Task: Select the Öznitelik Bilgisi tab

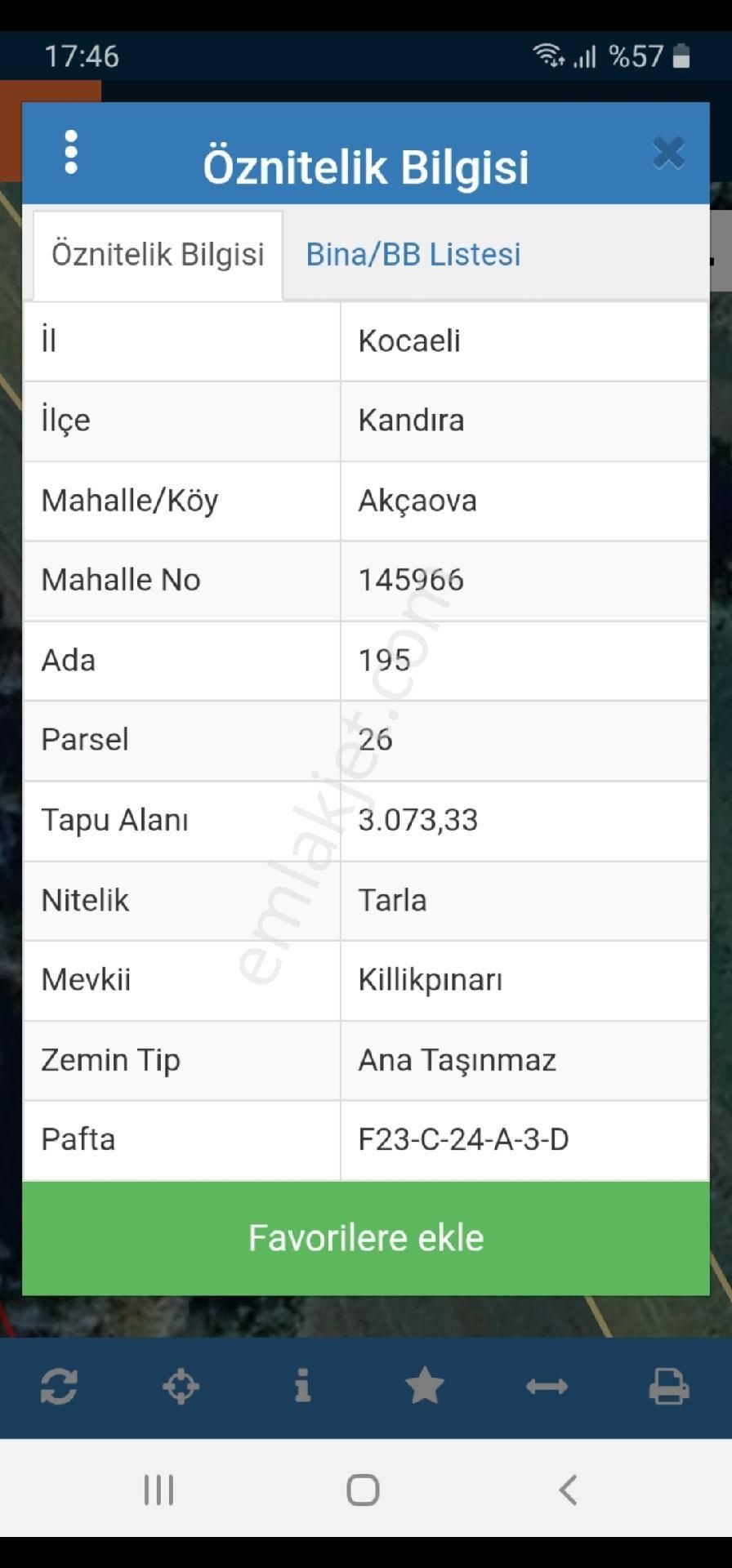Action: (158, 254)
